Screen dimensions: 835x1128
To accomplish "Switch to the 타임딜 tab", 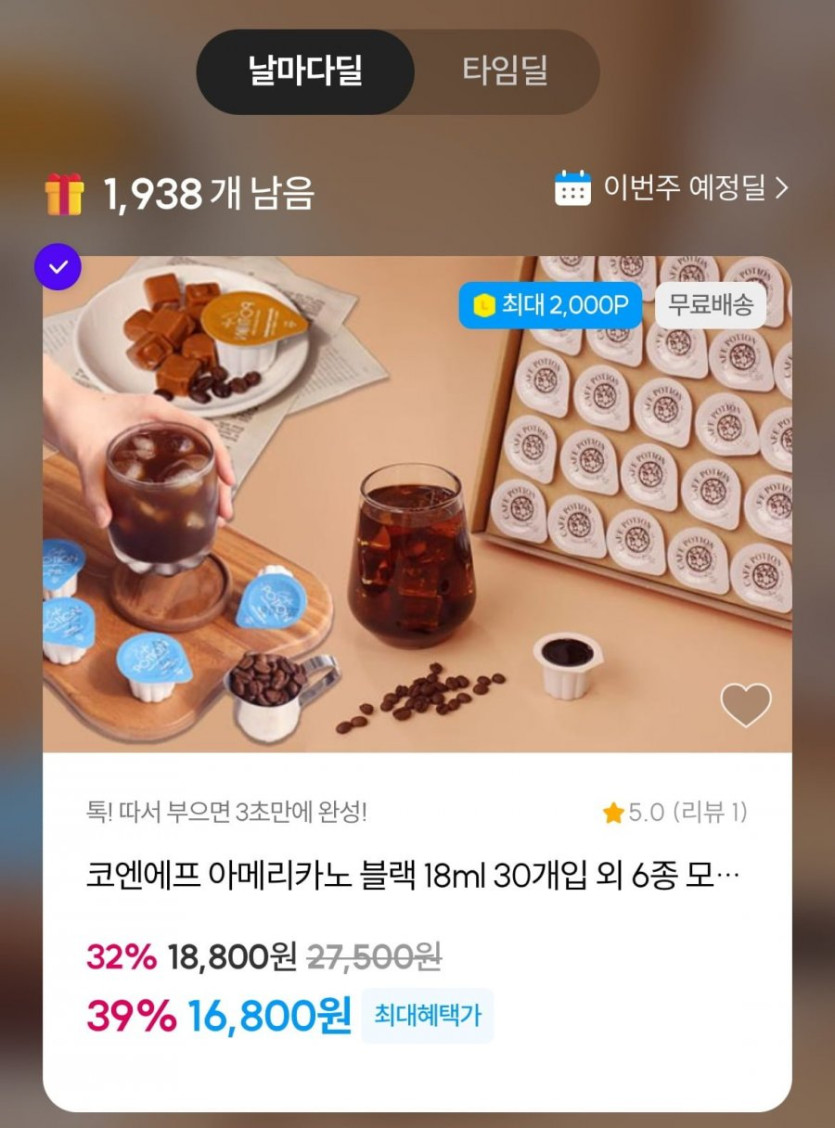I will 505,71.
